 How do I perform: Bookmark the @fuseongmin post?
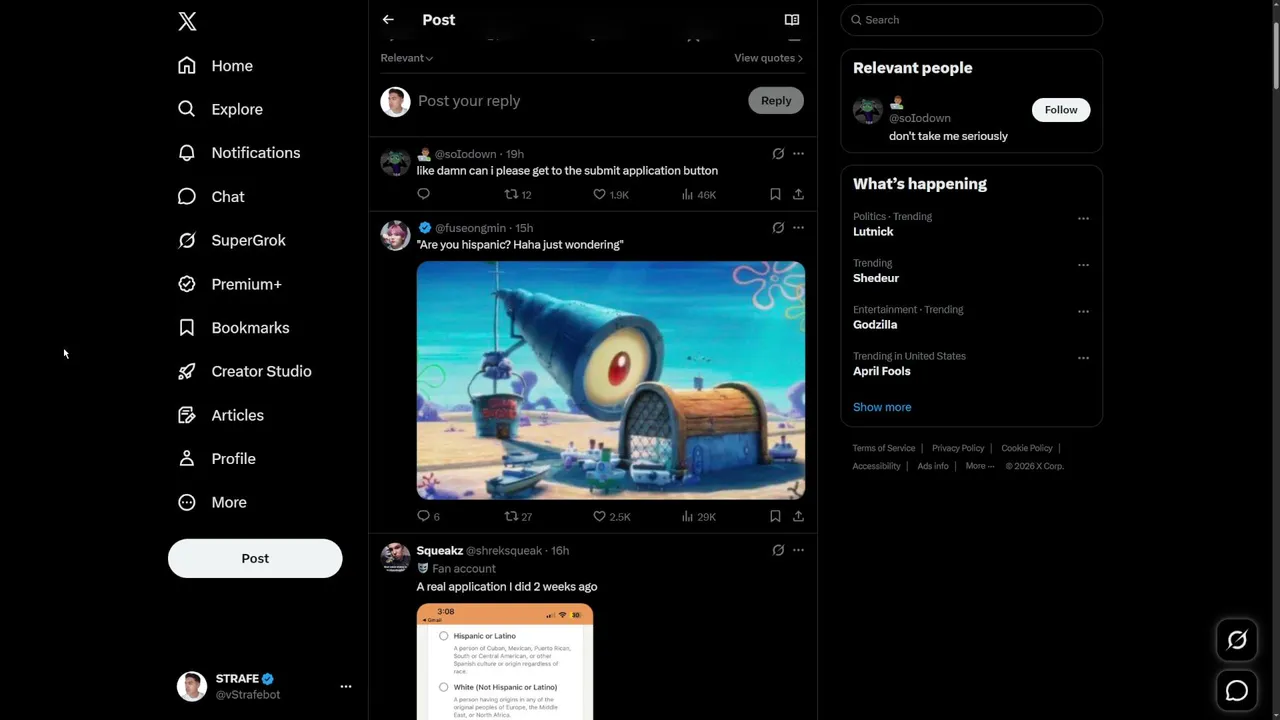pos(775,517)
